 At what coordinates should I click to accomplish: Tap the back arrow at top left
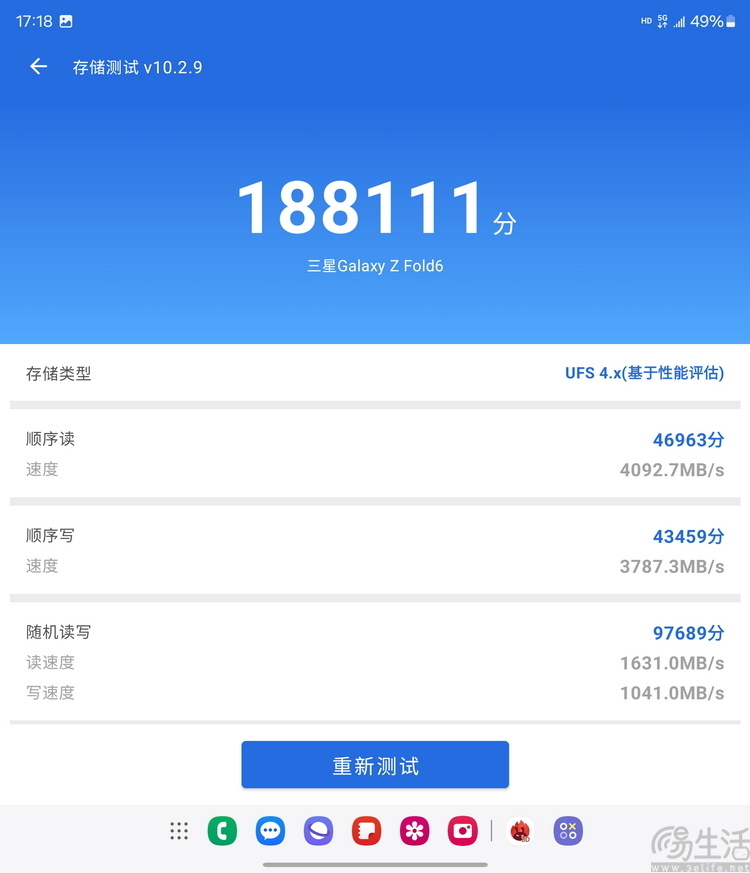(37, 66)
